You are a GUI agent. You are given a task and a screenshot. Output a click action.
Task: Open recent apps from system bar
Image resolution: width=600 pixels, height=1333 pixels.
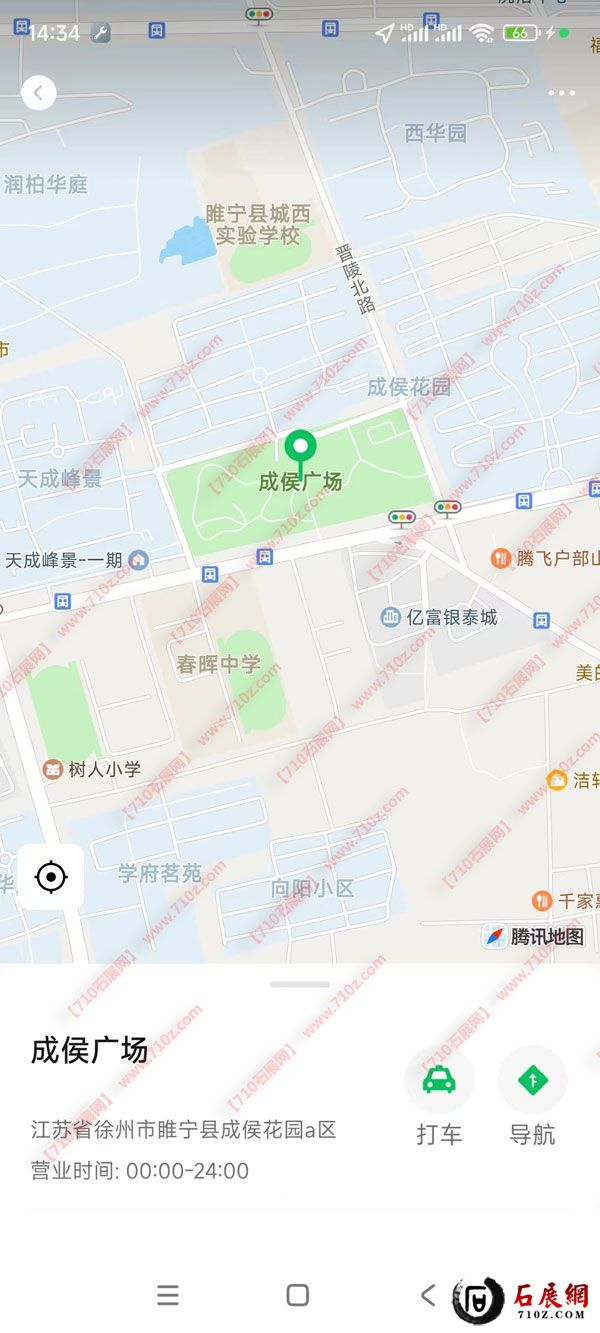(x=168, y=1296)
